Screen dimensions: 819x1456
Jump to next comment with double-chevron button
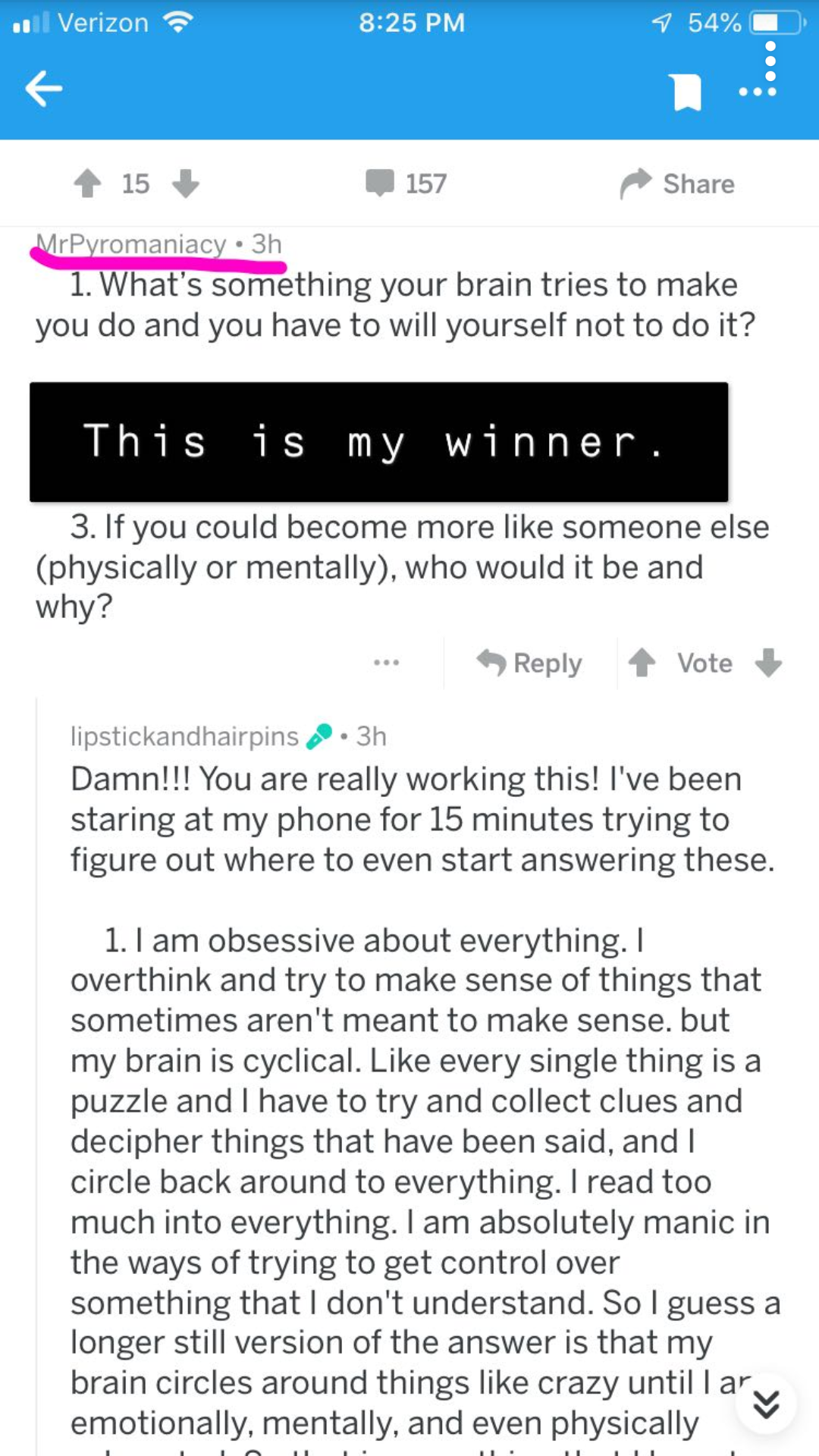(766, 1404)
